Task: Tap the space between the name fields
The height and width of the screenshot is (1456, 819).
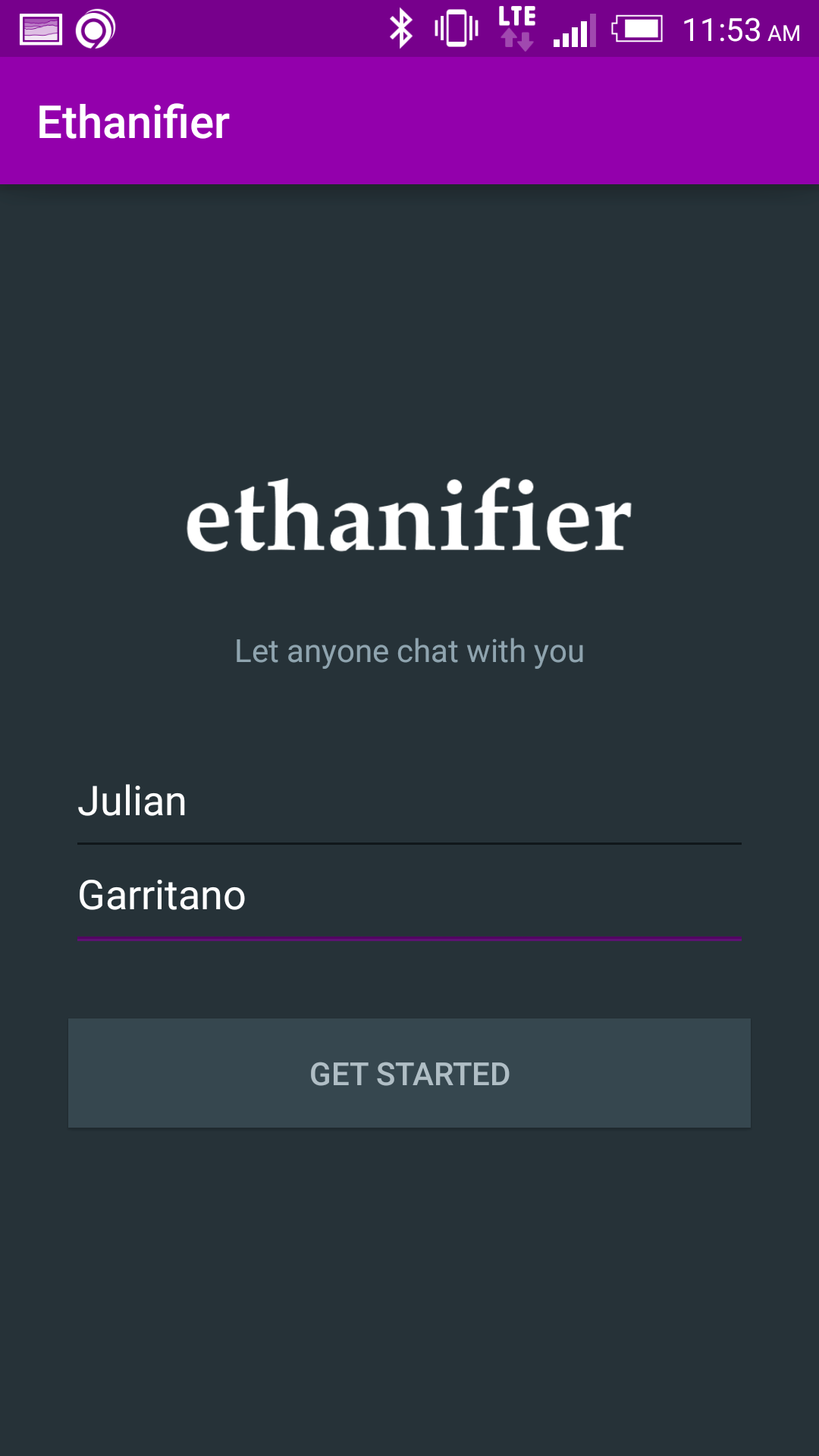Action: point(409,855)
